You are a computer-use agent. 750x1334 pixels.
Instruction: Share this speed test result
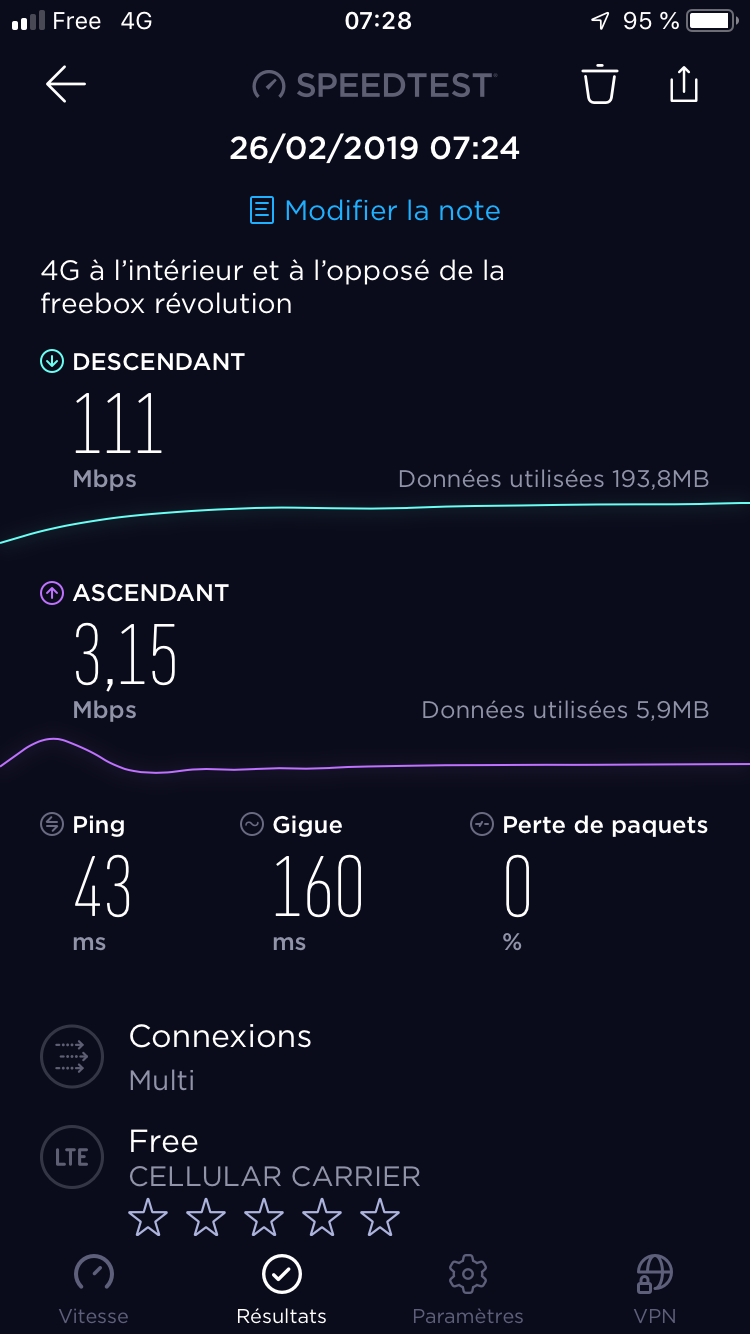click(683, 85)
